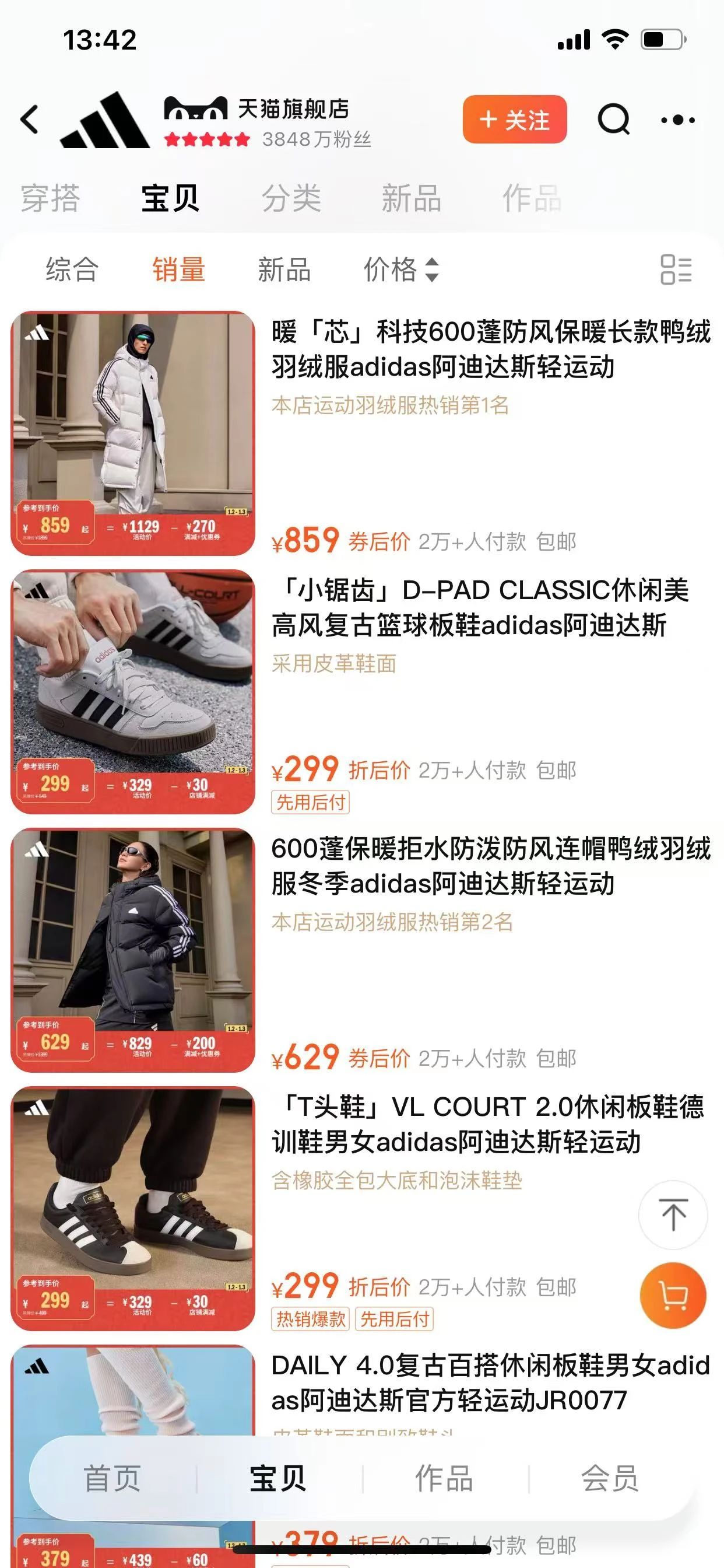
Task: Follow the store with 关注 button
Action: click(514, 120)
